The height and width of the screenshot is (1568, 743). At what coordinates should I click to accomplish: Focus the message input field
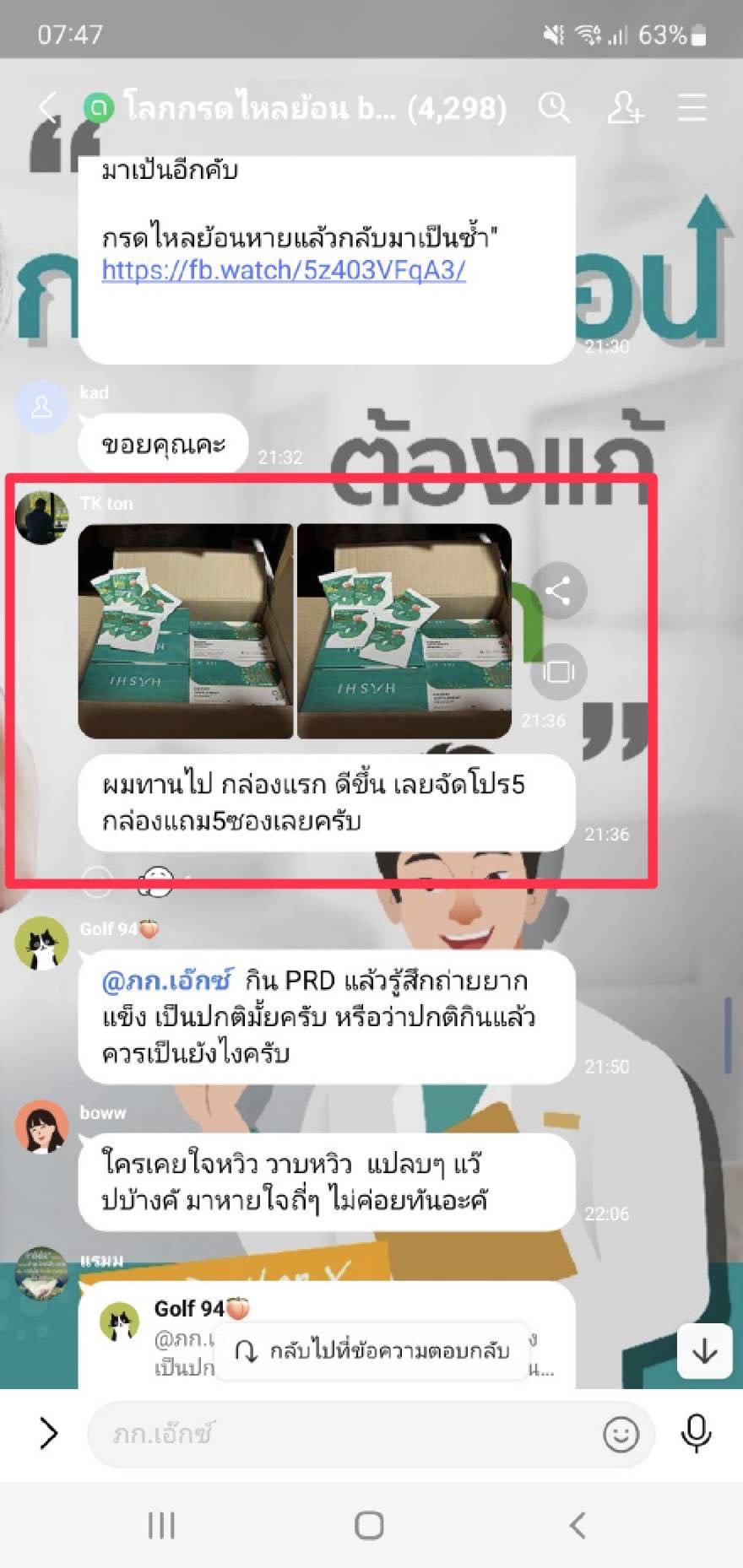point(346,1433)
